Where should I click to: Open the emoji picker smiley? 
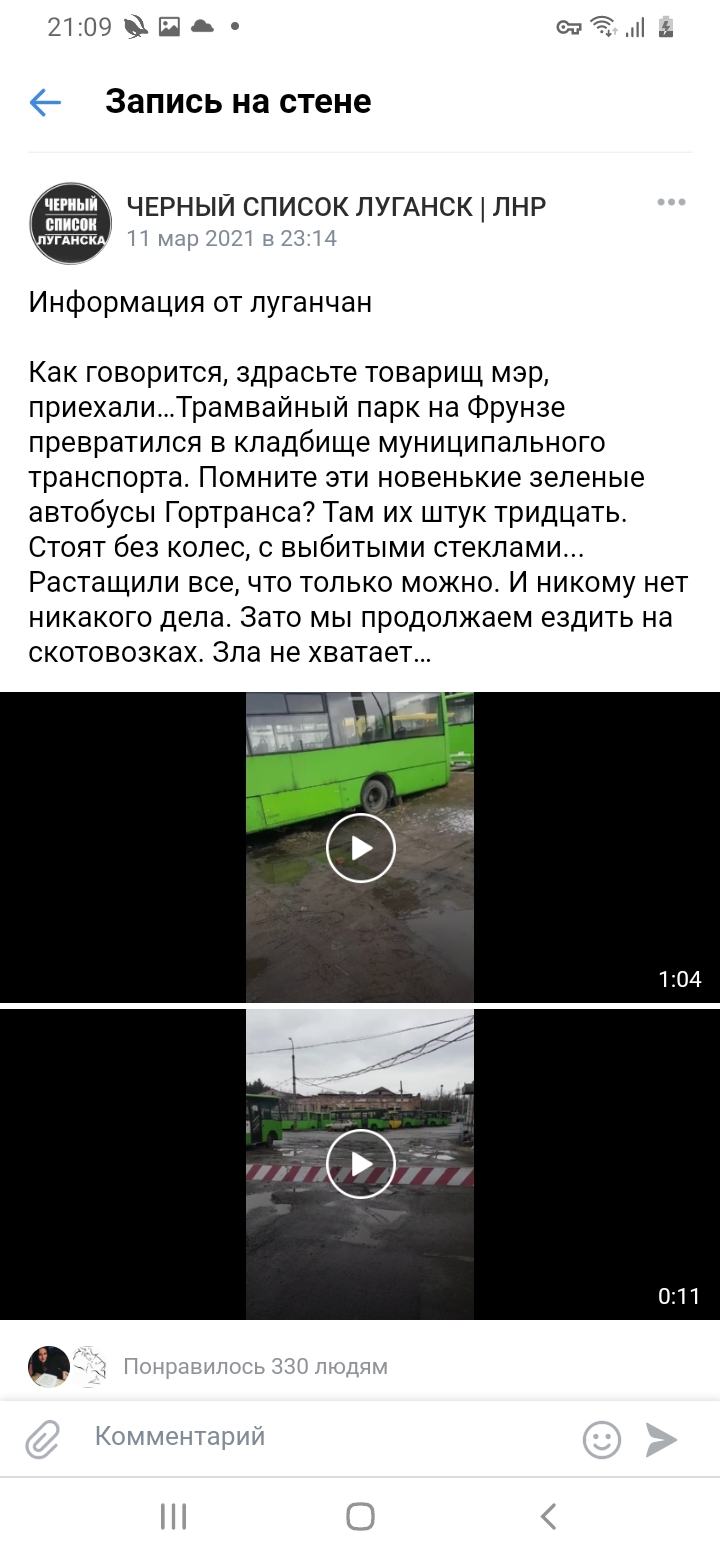click(602, 1440)
